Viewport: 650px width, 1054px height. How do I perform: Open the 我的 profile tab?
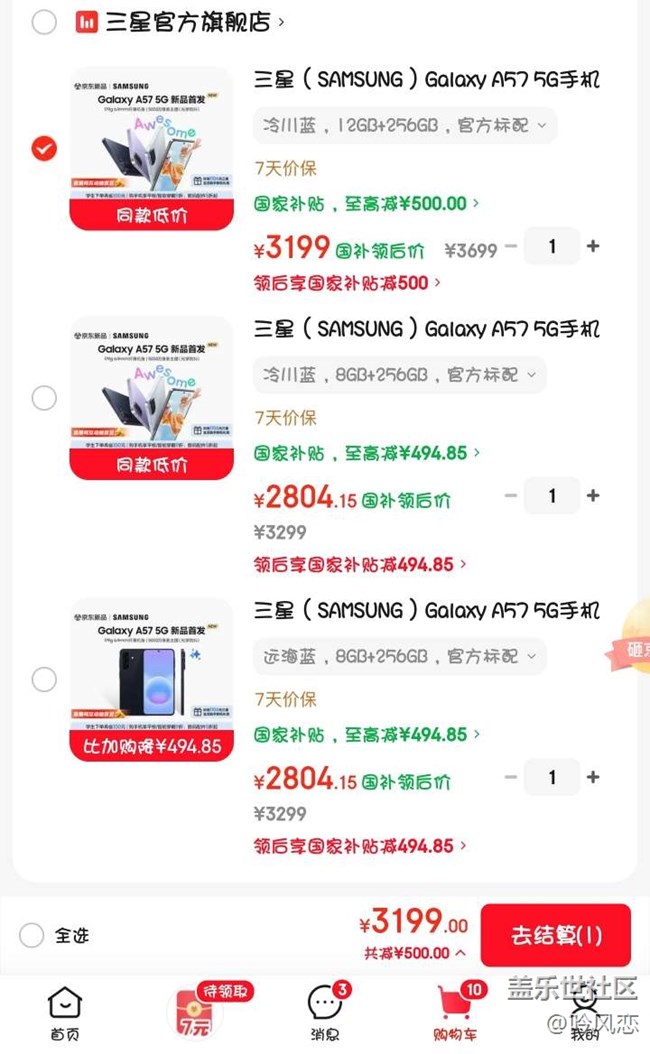585,1012
